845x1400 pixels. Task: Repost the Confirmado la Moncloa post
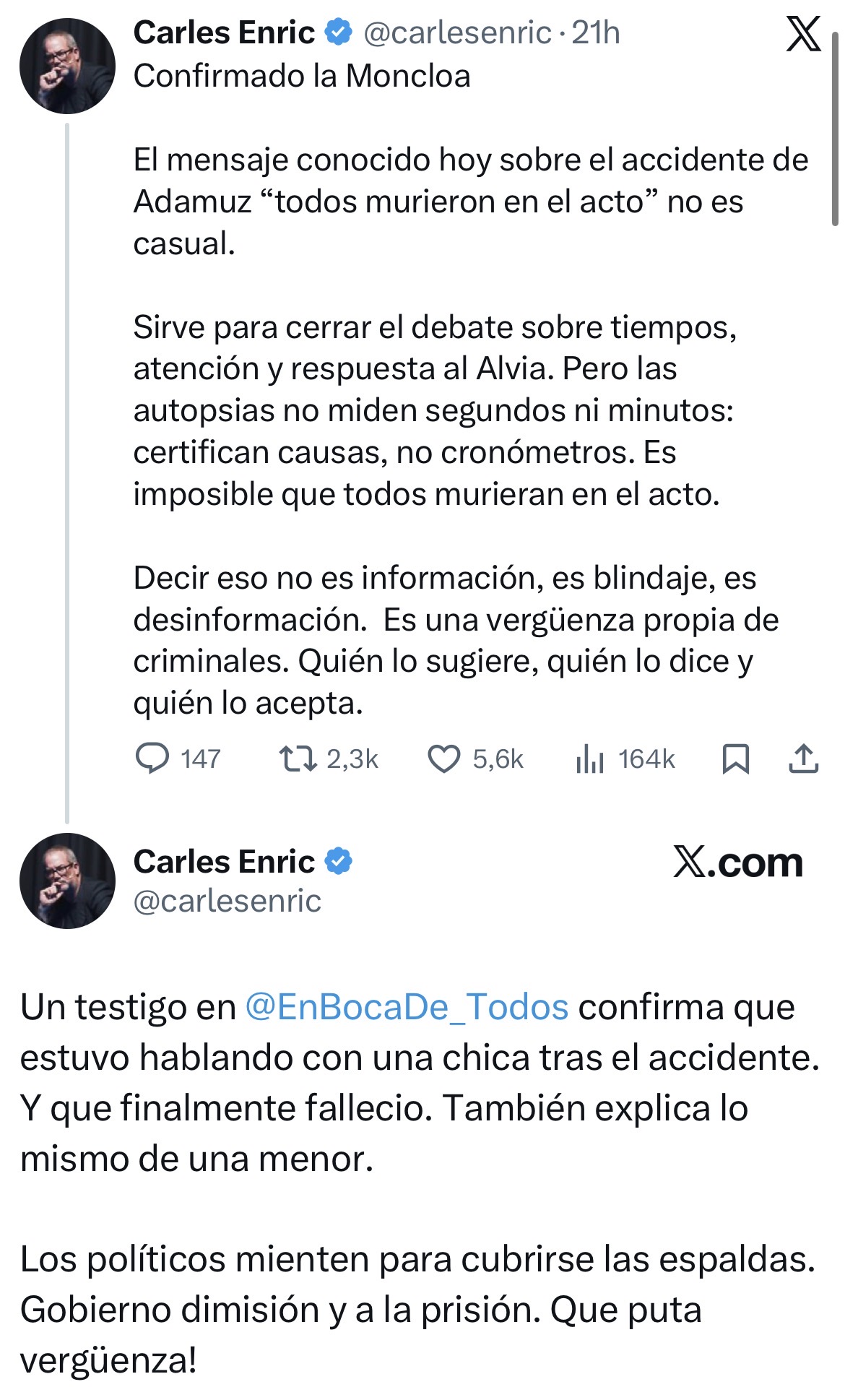[x=298, y=759]
